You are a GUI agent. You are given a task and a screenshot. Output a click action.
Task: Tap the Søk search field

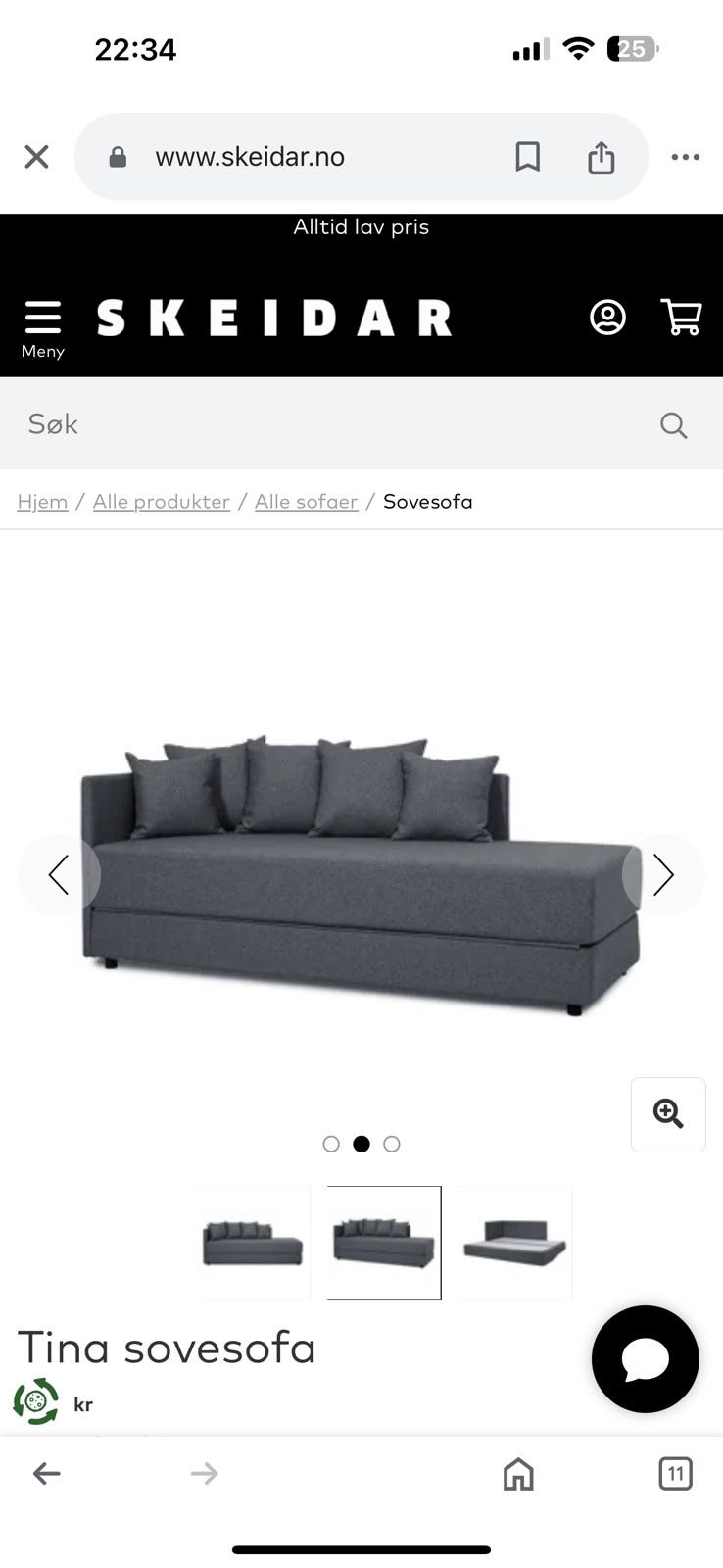click(x=333, y=424)
